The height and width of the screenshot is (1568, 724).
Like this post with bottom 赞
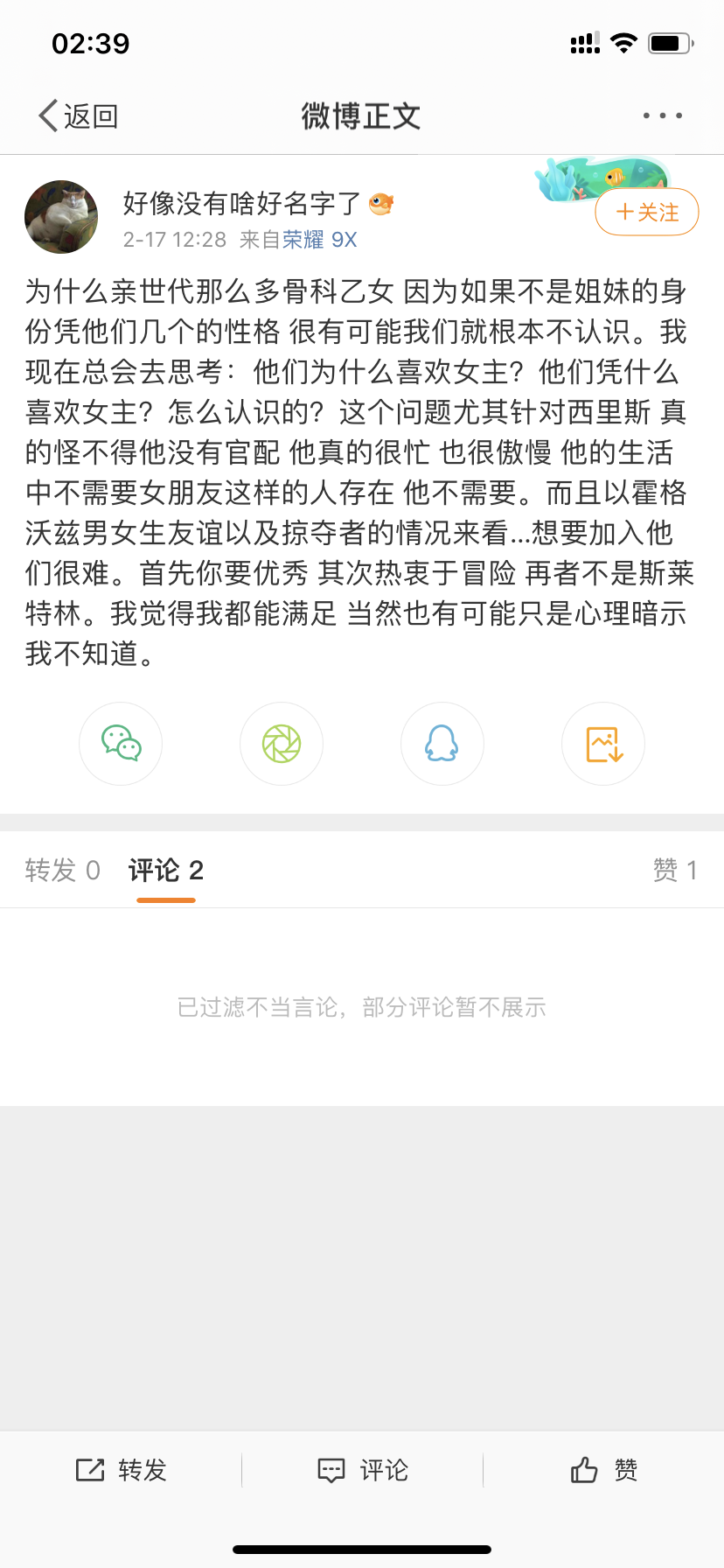603,1470
